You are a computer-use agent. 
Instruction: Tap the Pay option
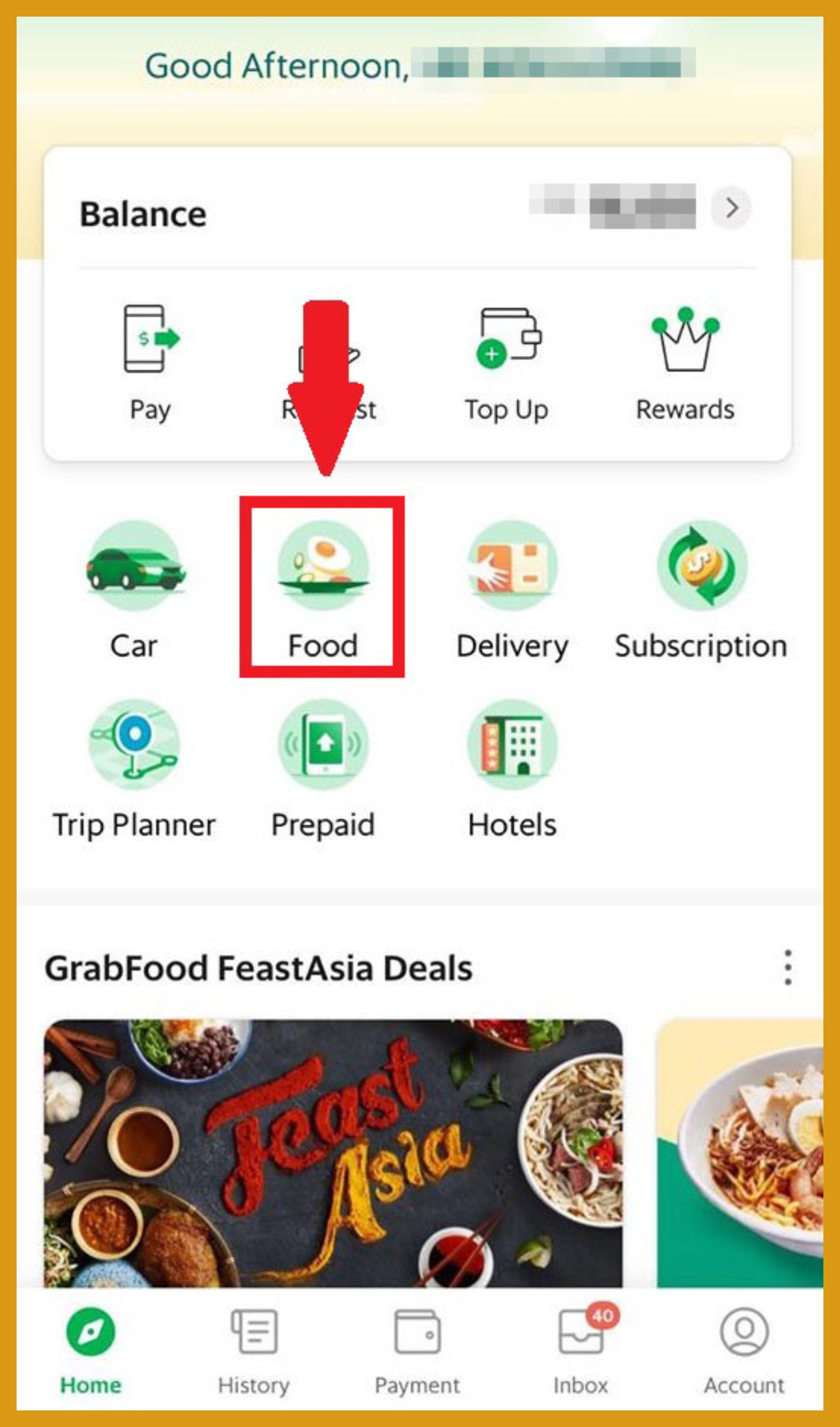tap(151, 362)
